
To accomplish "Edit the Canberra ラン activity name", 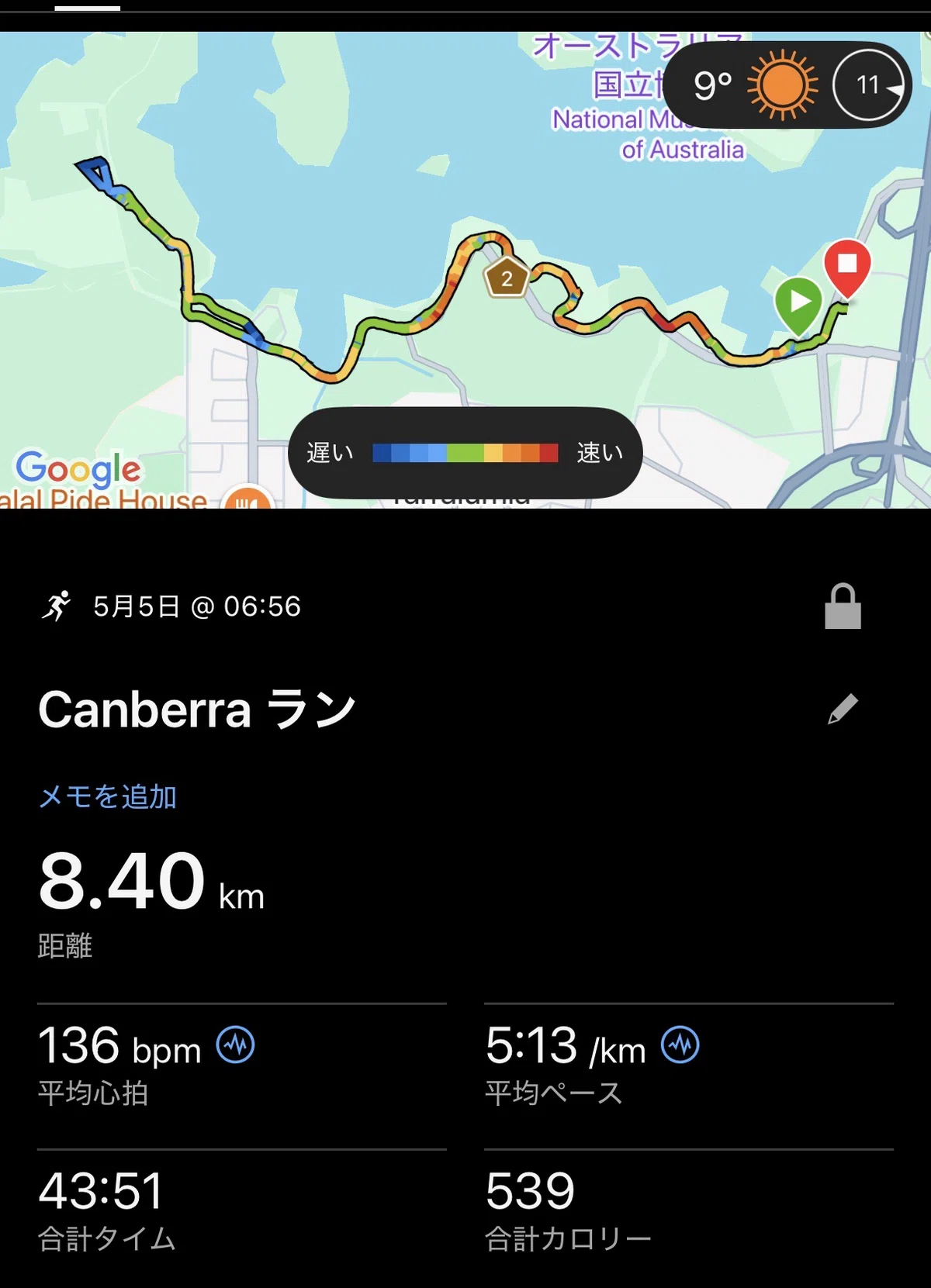I will tap(843, 709).
